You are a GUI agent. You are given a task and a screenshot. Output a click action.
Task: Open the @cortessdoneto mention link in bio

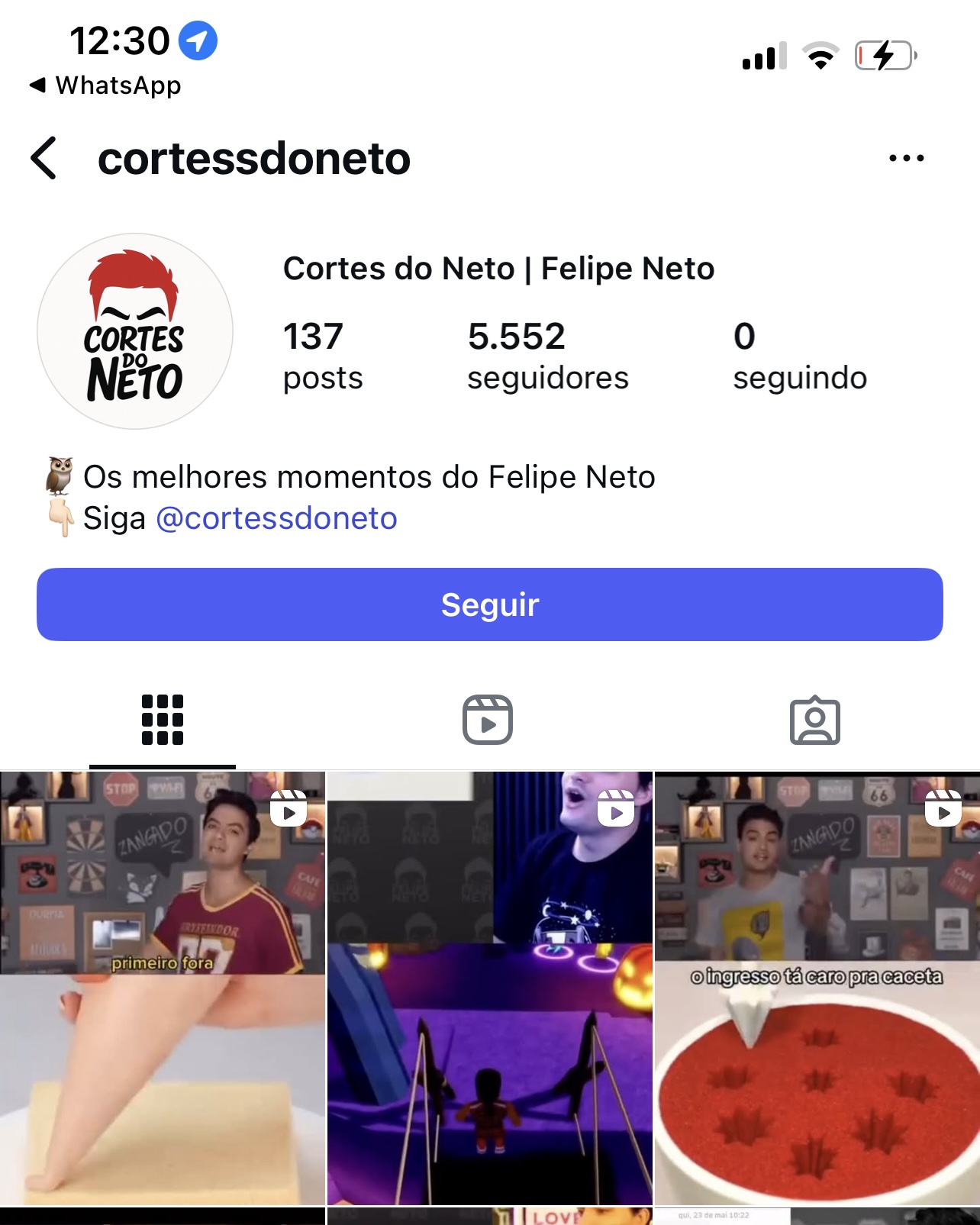pyautogui.click(x=276, y=518)
